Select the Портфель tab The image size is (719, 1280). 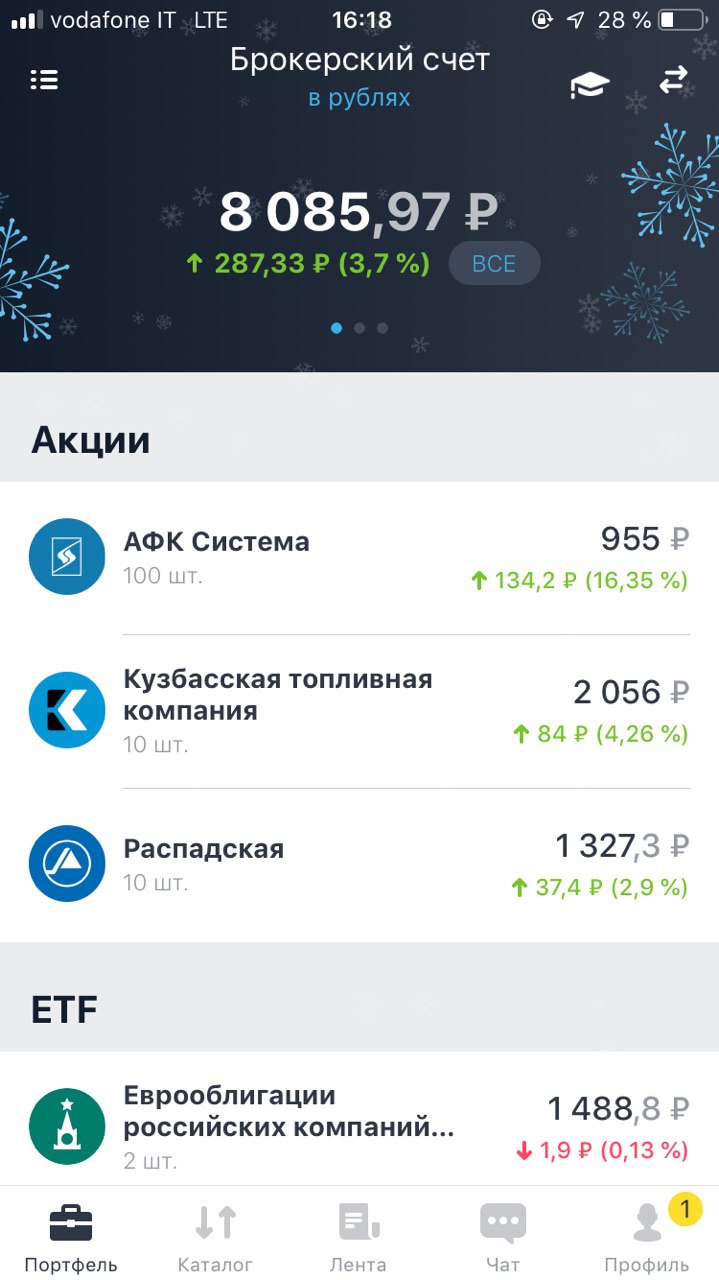(71, 1238)
